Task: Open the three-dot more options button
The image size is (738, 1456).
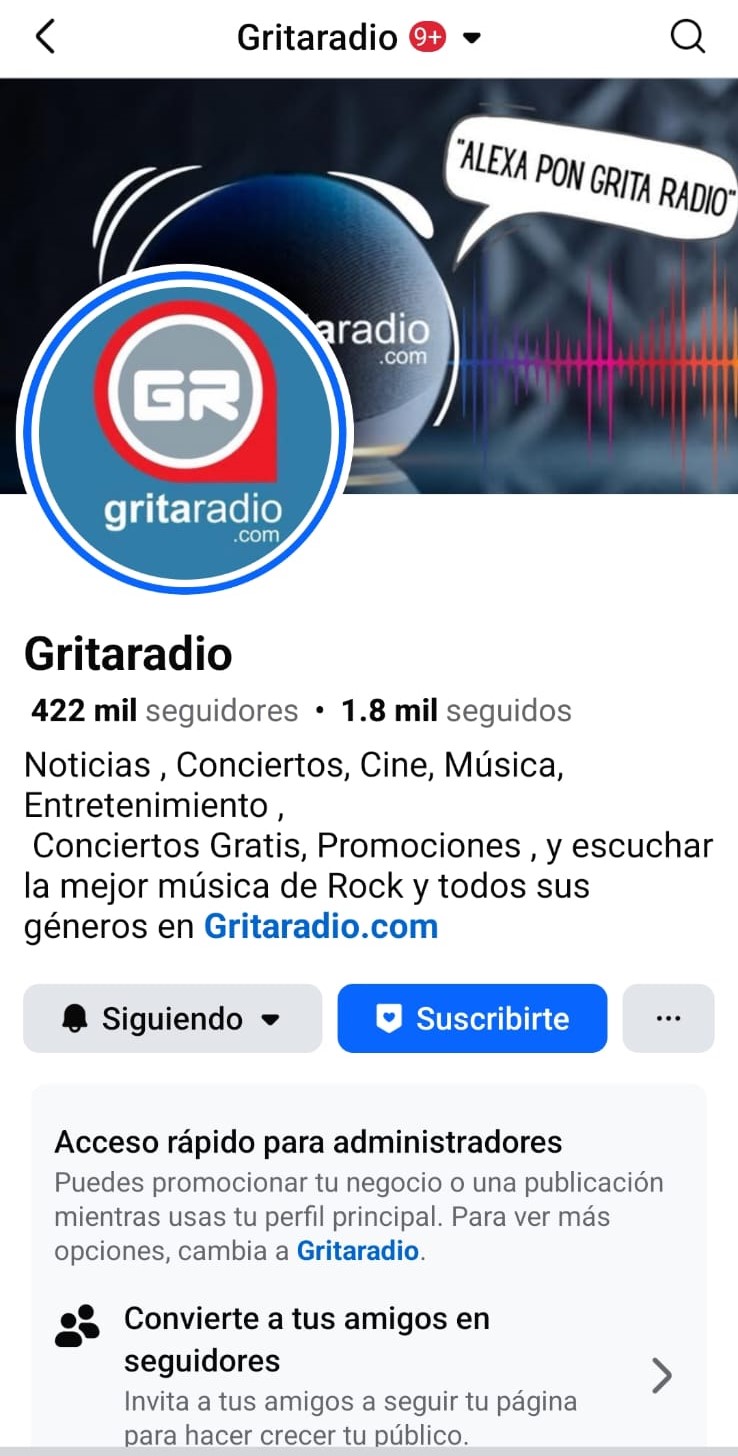Action: point(668,1019)
